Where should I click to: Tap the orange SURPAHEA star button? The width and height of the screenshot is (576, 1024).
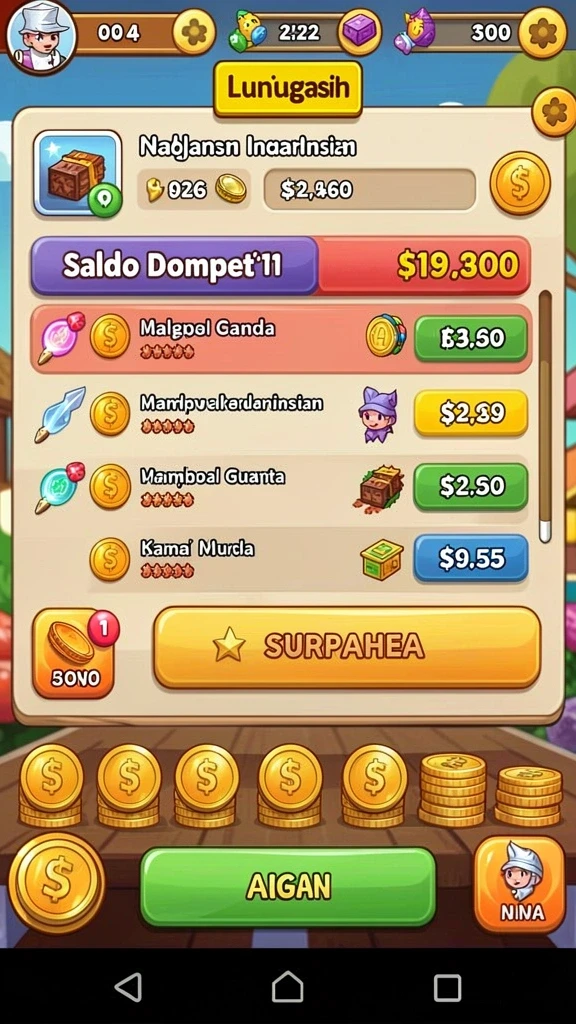(x=347, y=647)
